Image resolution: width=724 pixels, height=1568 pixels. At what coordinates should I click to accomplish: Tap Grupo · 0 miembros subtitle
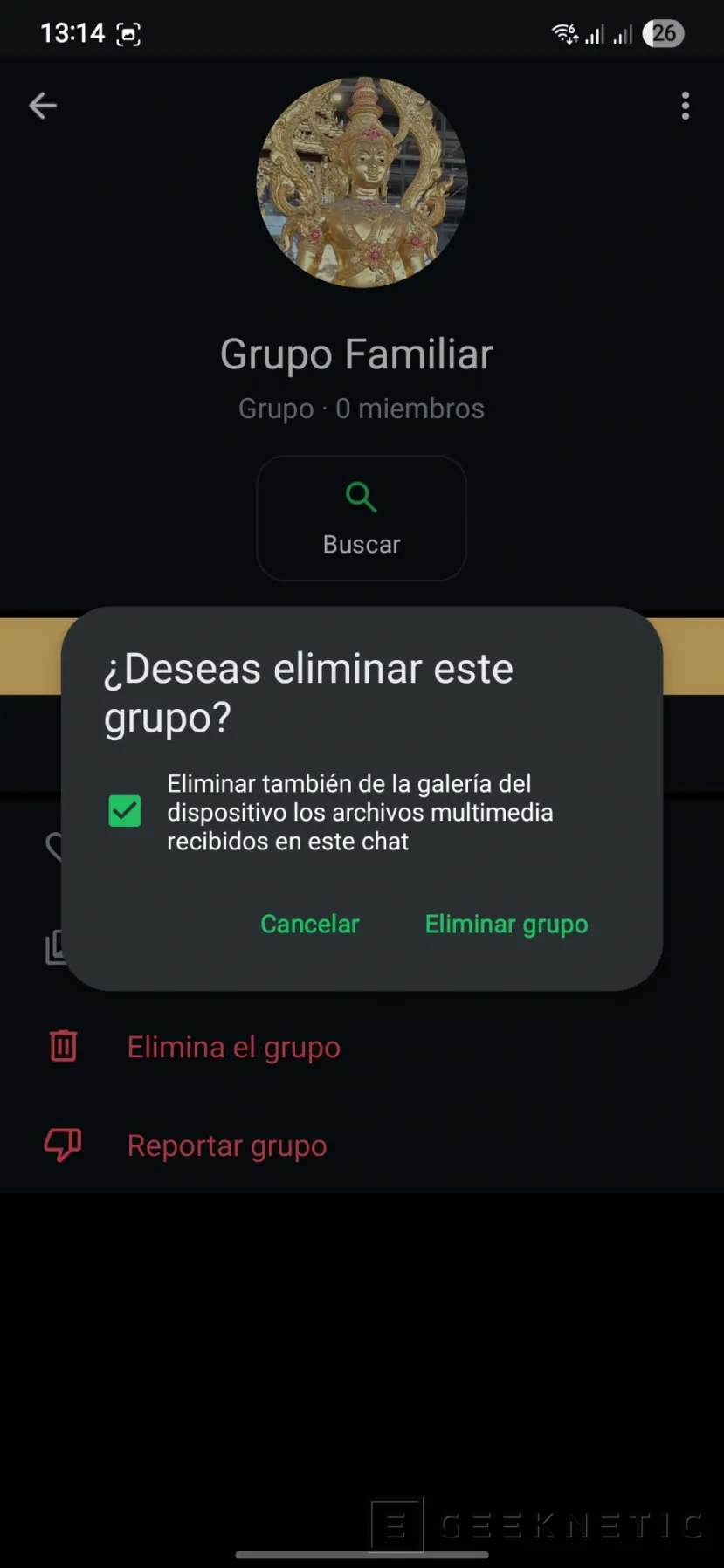(x=362, y=408)
